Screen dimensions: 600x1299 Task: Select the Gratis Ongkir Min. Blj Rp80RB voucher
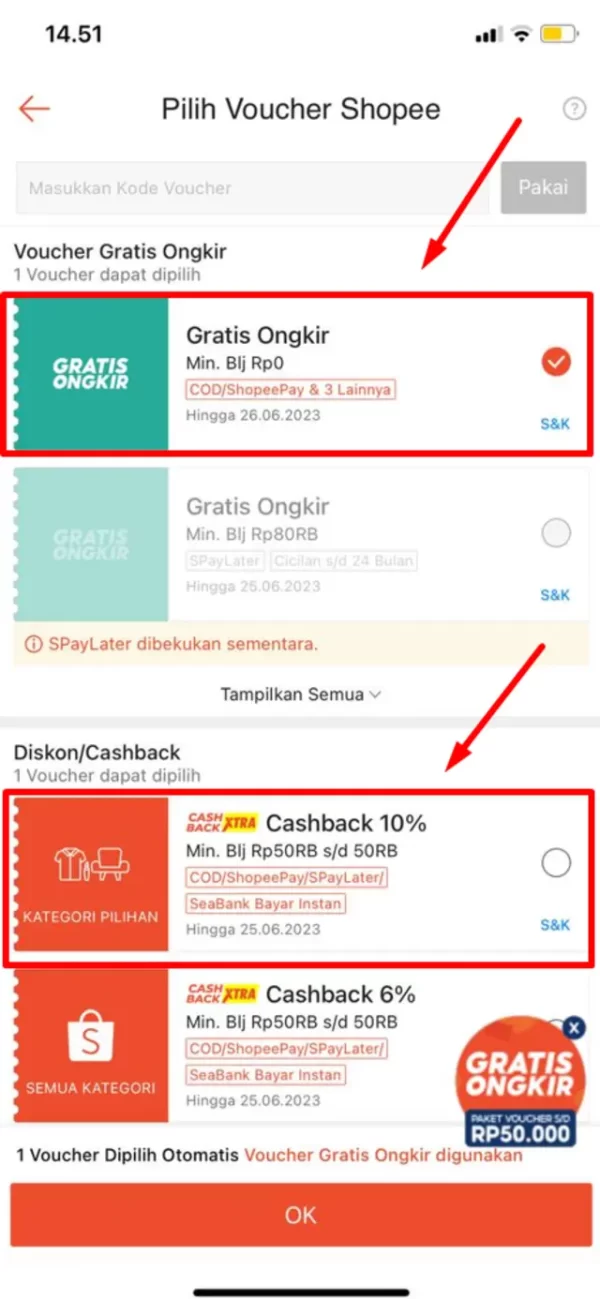pos(555,535)
